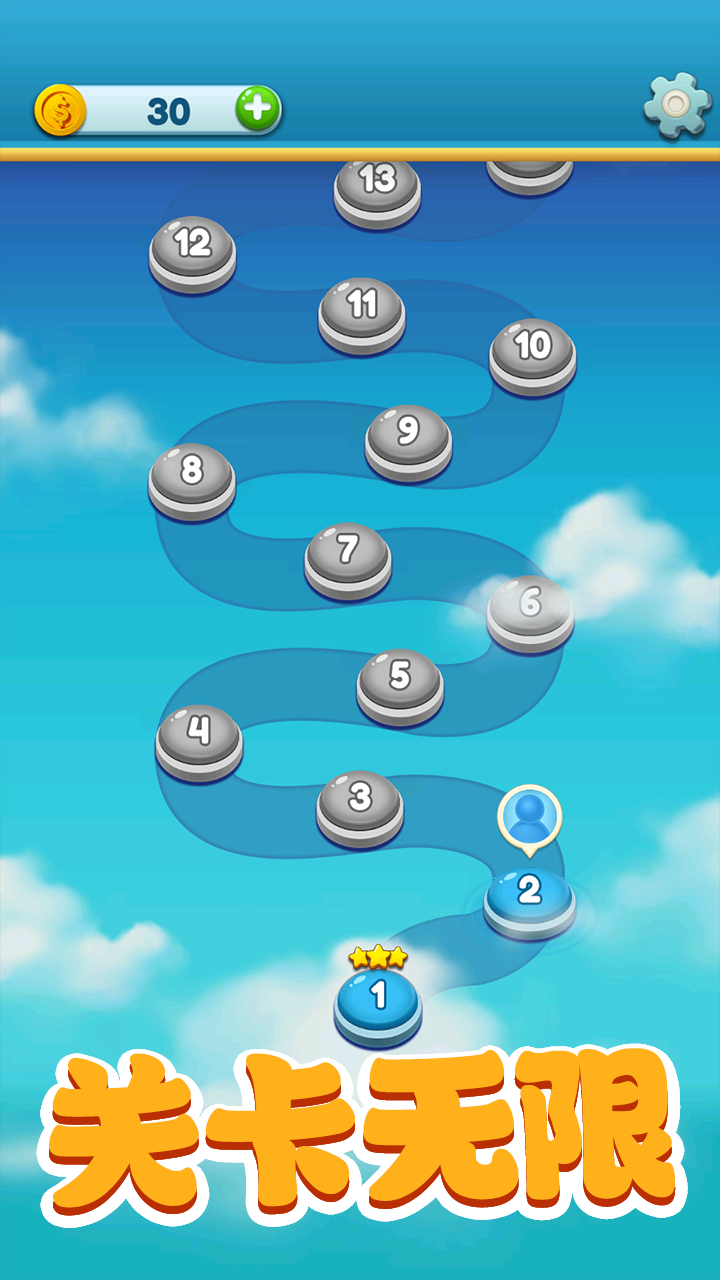Viewport: 720px width, 1280px height.
Task: Select level 10
Action: [x=532, y=351]
